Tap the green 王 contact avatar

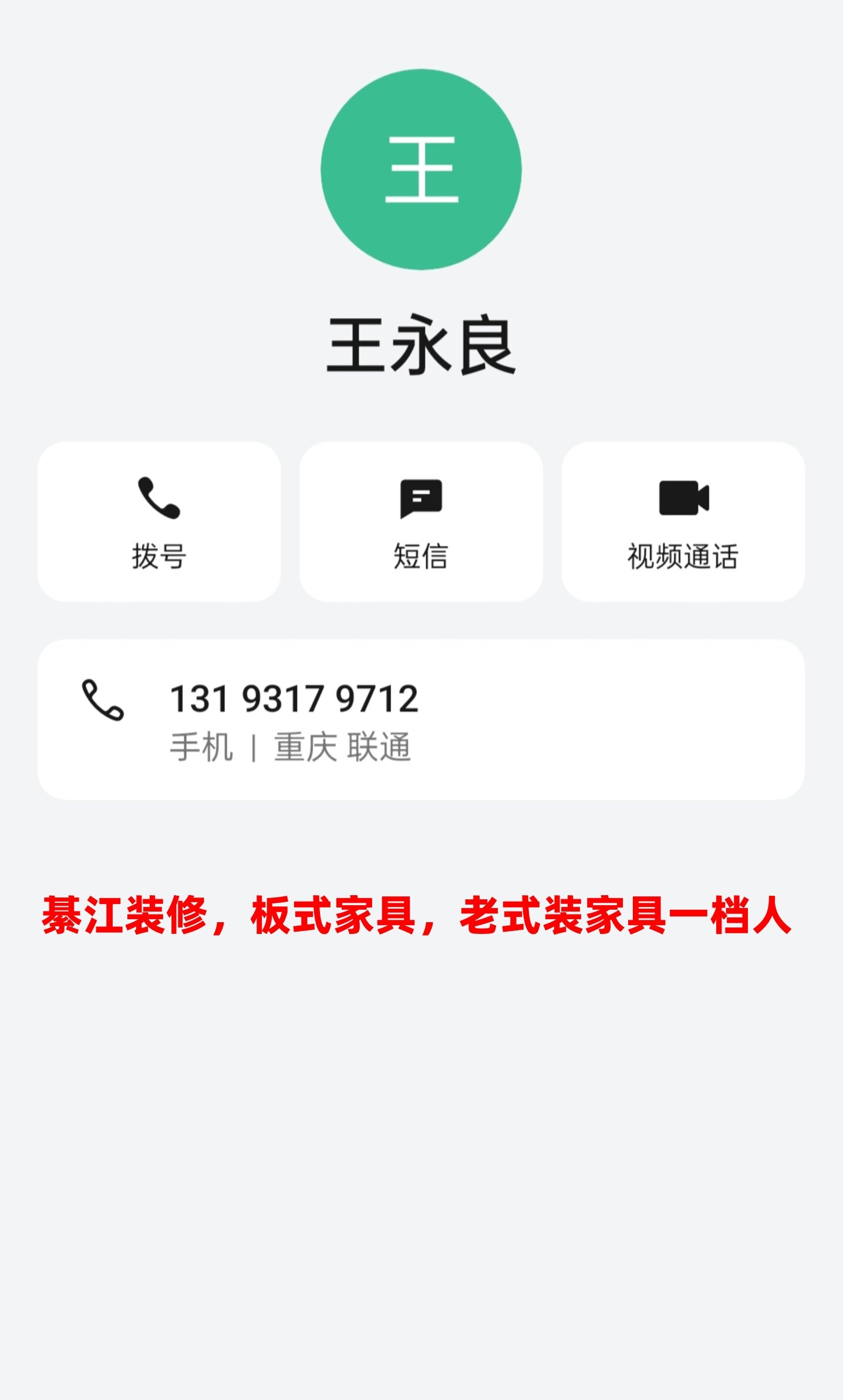[421, 170]
